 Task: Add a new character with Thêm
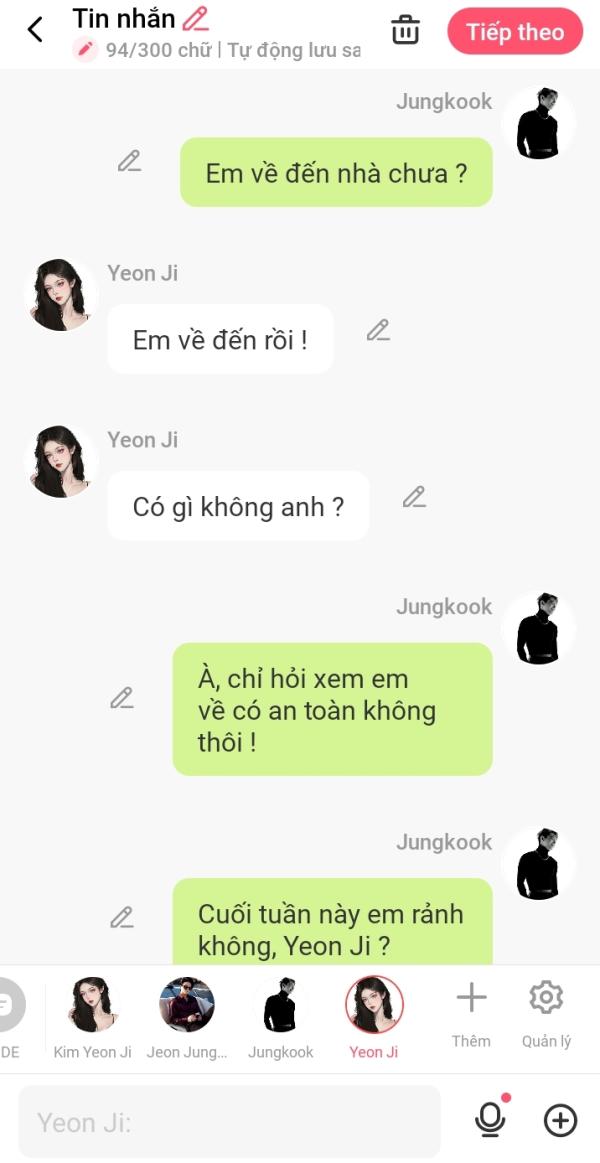click(x=472, y=1014)
